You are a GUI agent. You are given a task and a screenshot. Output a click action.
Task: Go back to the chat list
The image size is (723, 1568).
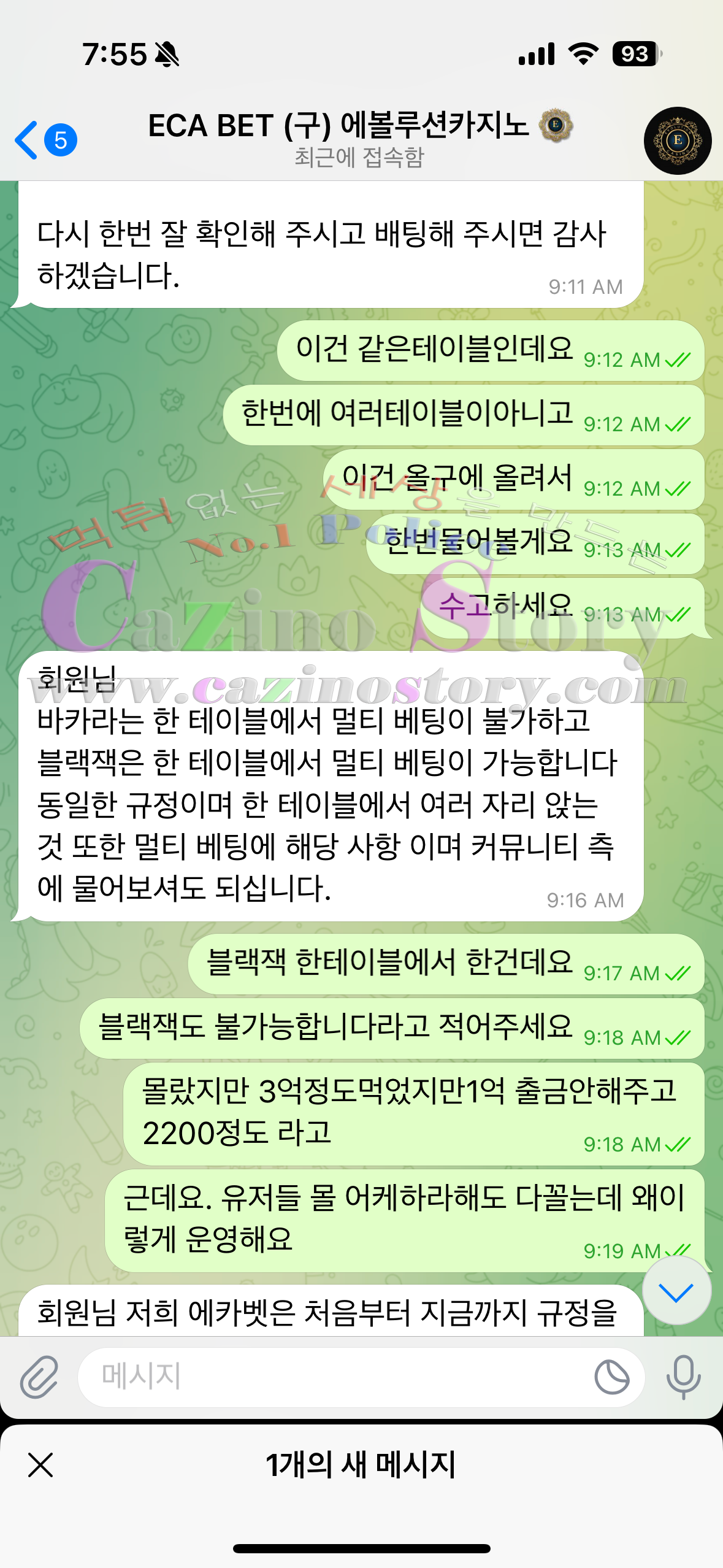(x=44, y=140)
